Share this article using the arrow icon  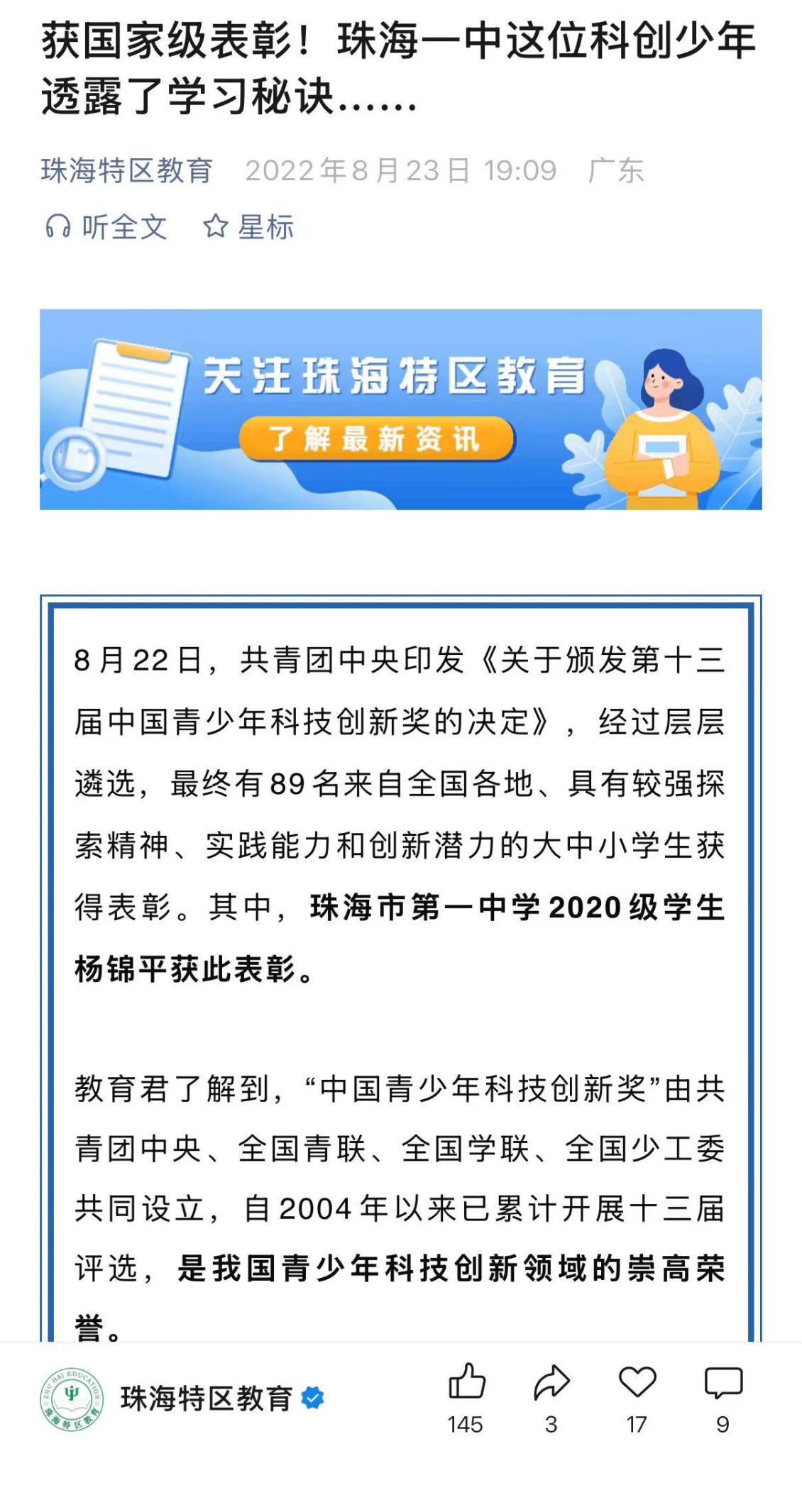click(x=551, y=1382)
